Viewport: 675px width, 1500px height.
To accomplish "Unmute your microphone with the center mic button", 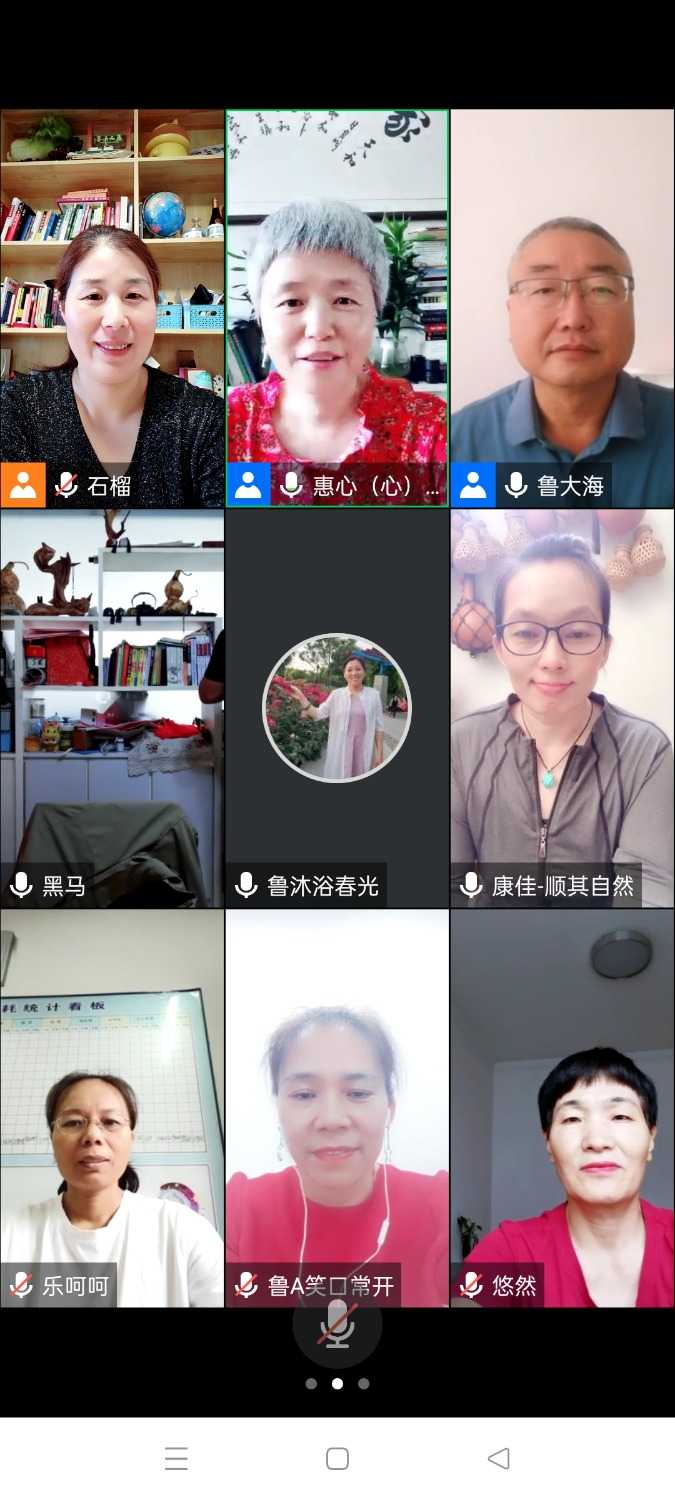I will (337, 1324).
